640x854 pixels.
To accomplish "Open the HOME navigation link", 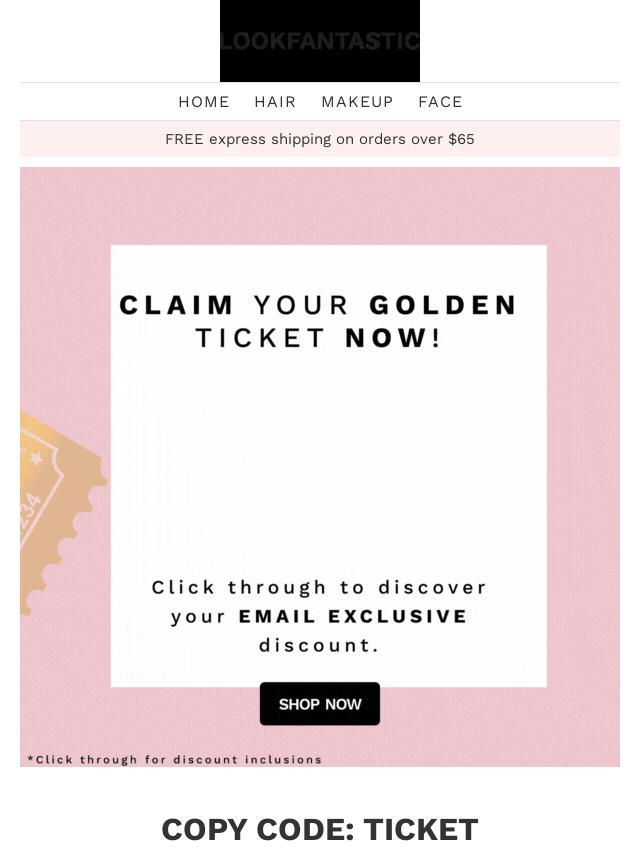I will [x=204, y=102].
